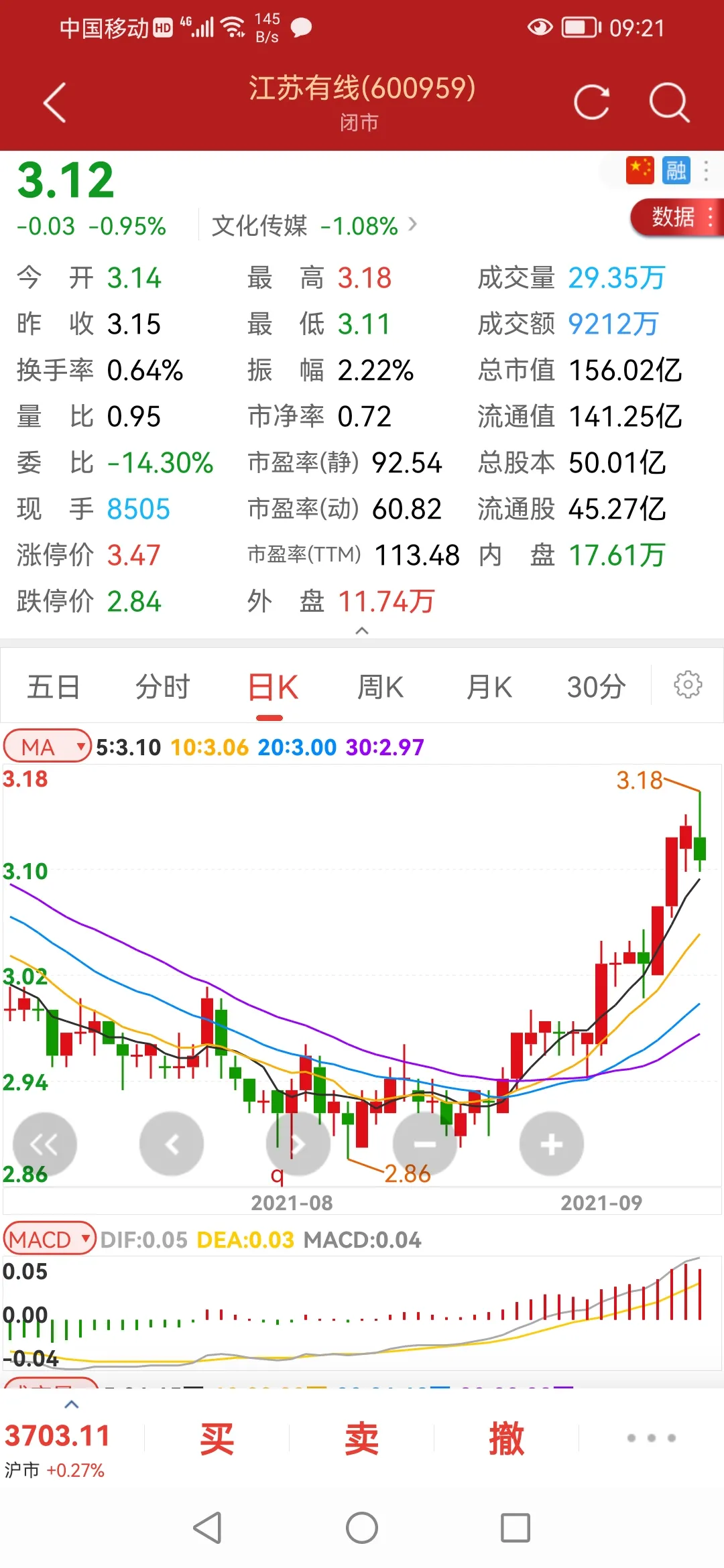
Task: Open the stock search magnifier
Action: coord(669,103)
